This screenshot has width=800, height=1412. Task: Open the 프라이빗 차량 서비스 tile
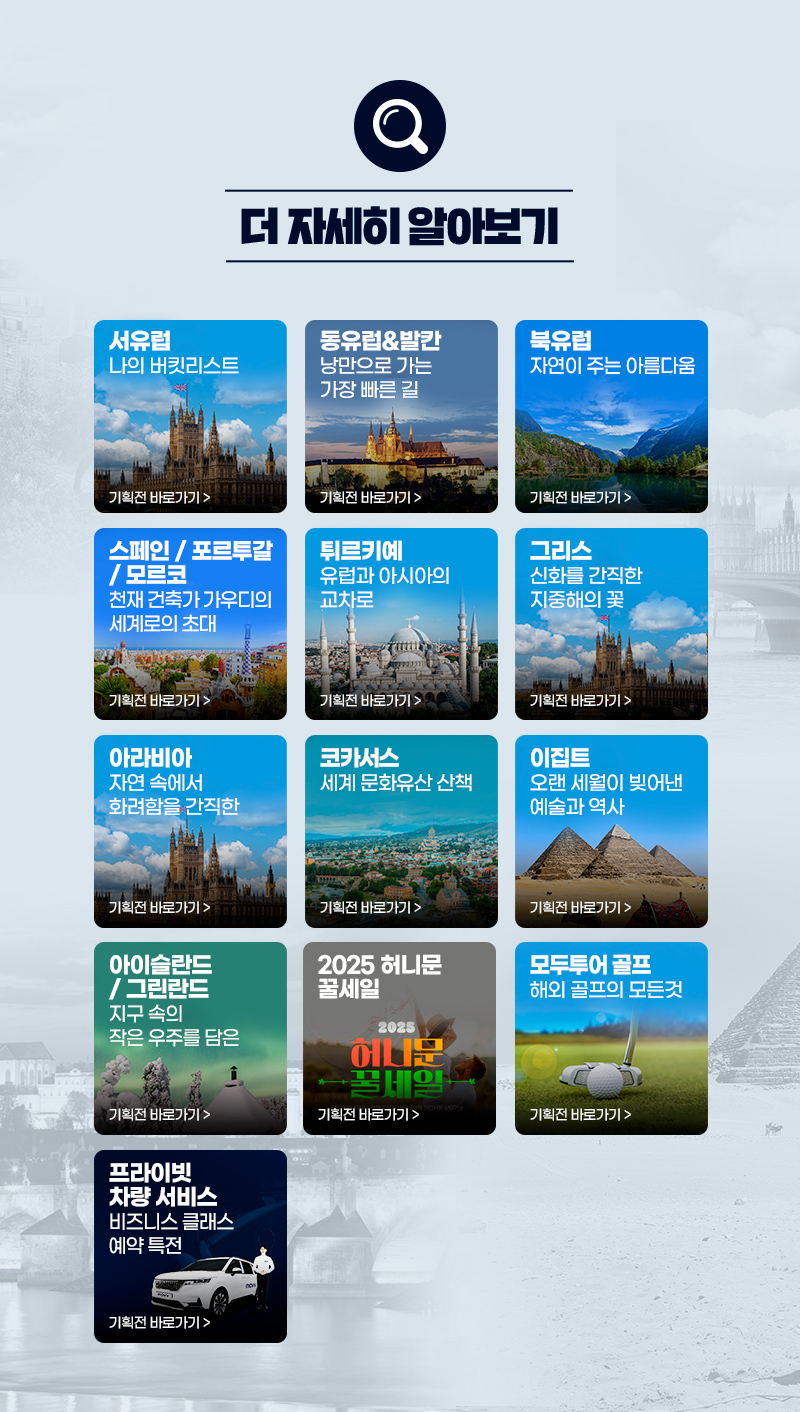[x=190, y=1246]
